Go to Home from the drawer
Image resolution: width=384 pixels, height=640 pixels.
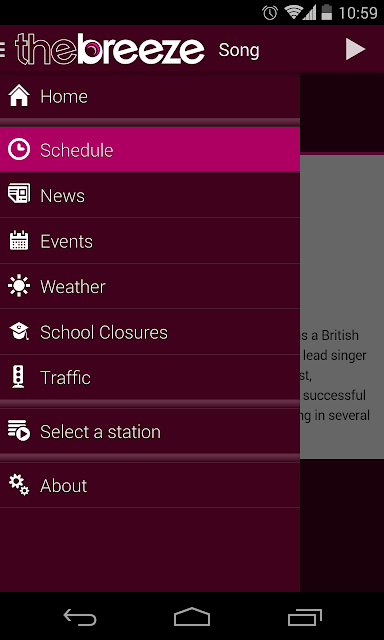pos(150,96)
